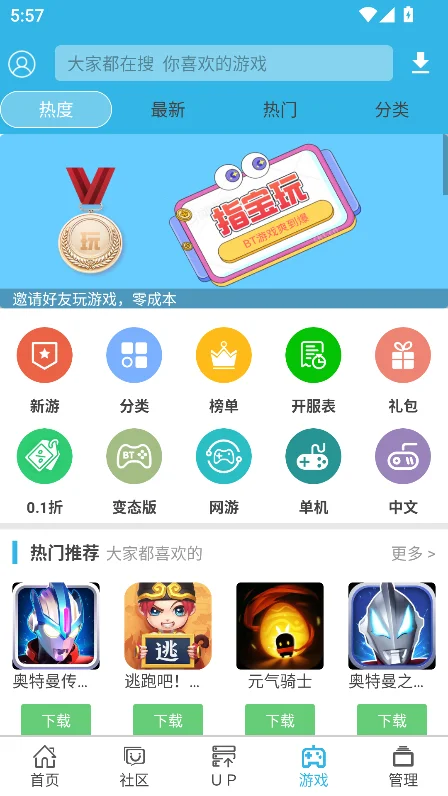Select the 分类 top tab

(392, 109)
